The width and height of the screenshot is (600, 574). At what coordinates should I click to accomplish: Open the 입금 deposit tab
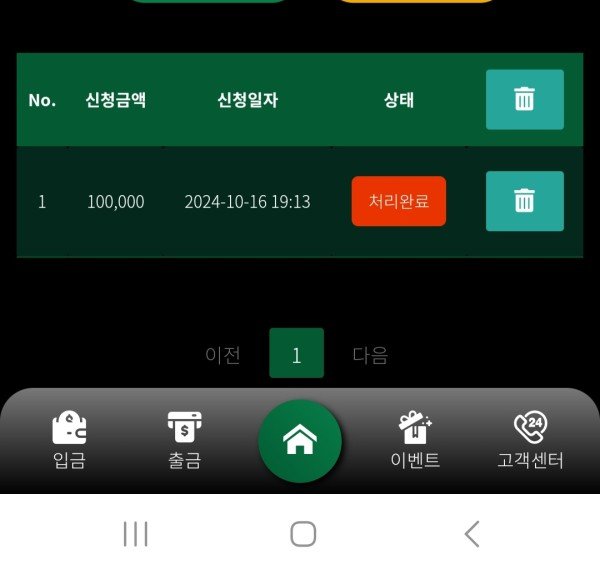pos(69,441)
